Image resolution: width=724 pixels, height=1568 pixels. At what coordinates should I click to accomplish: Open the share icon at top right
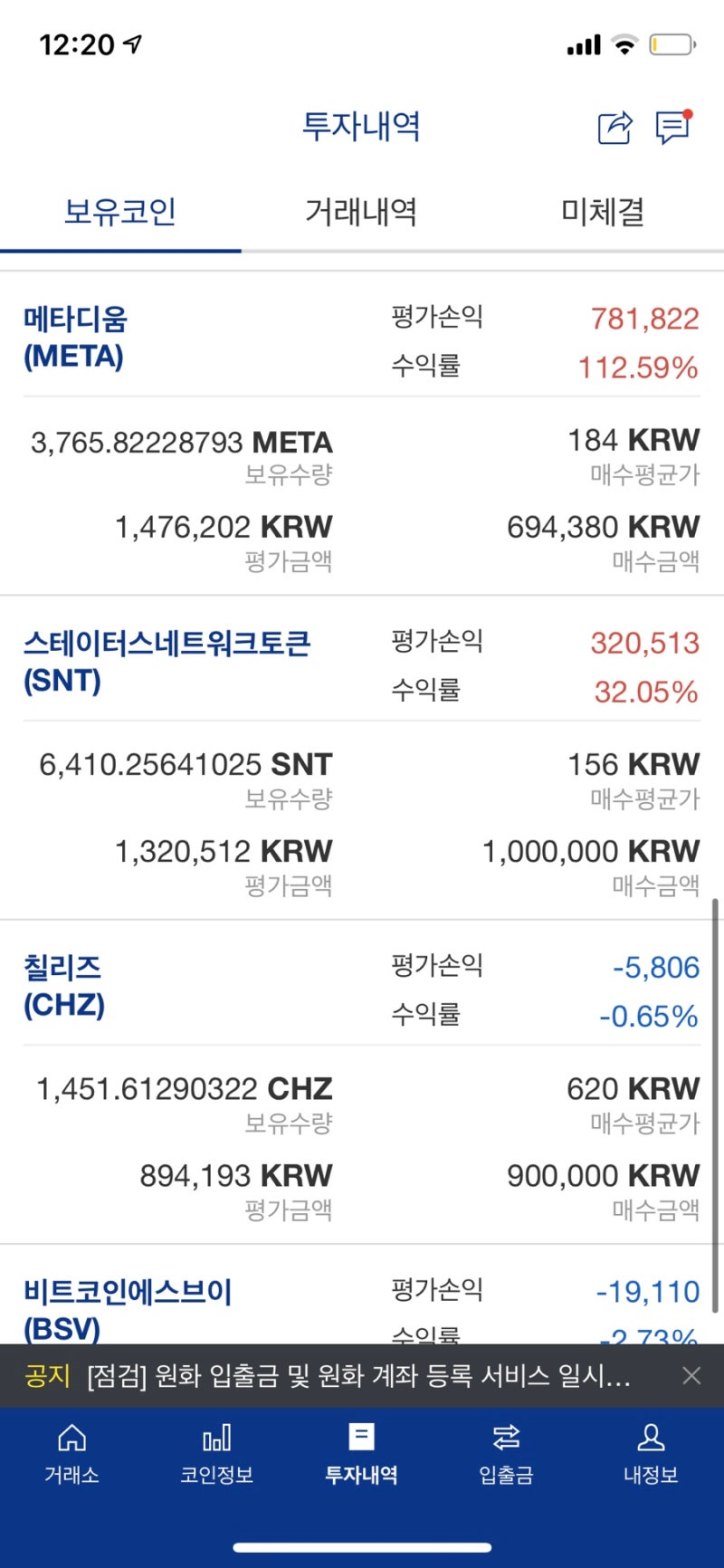point(615,129)
